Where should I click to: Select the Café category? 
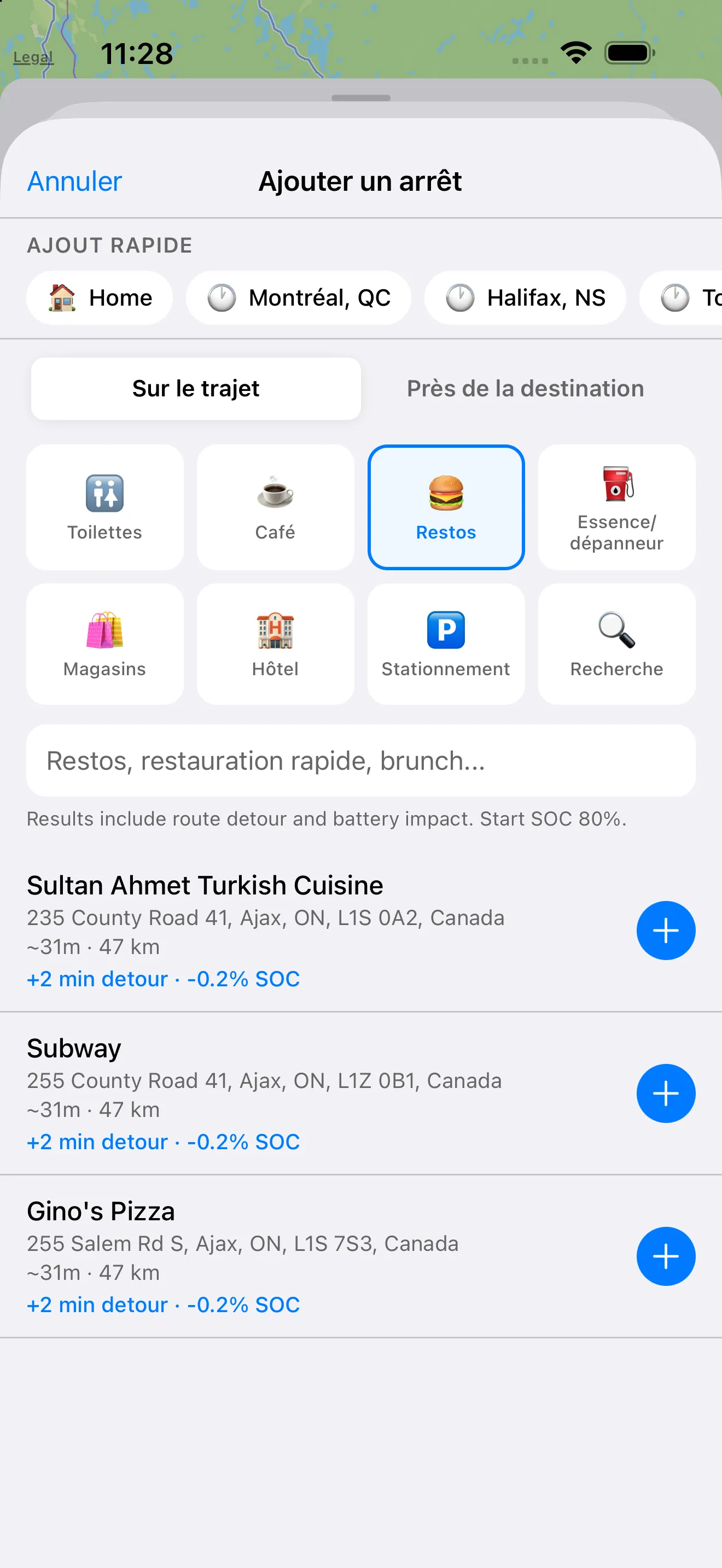click(275, 507)
